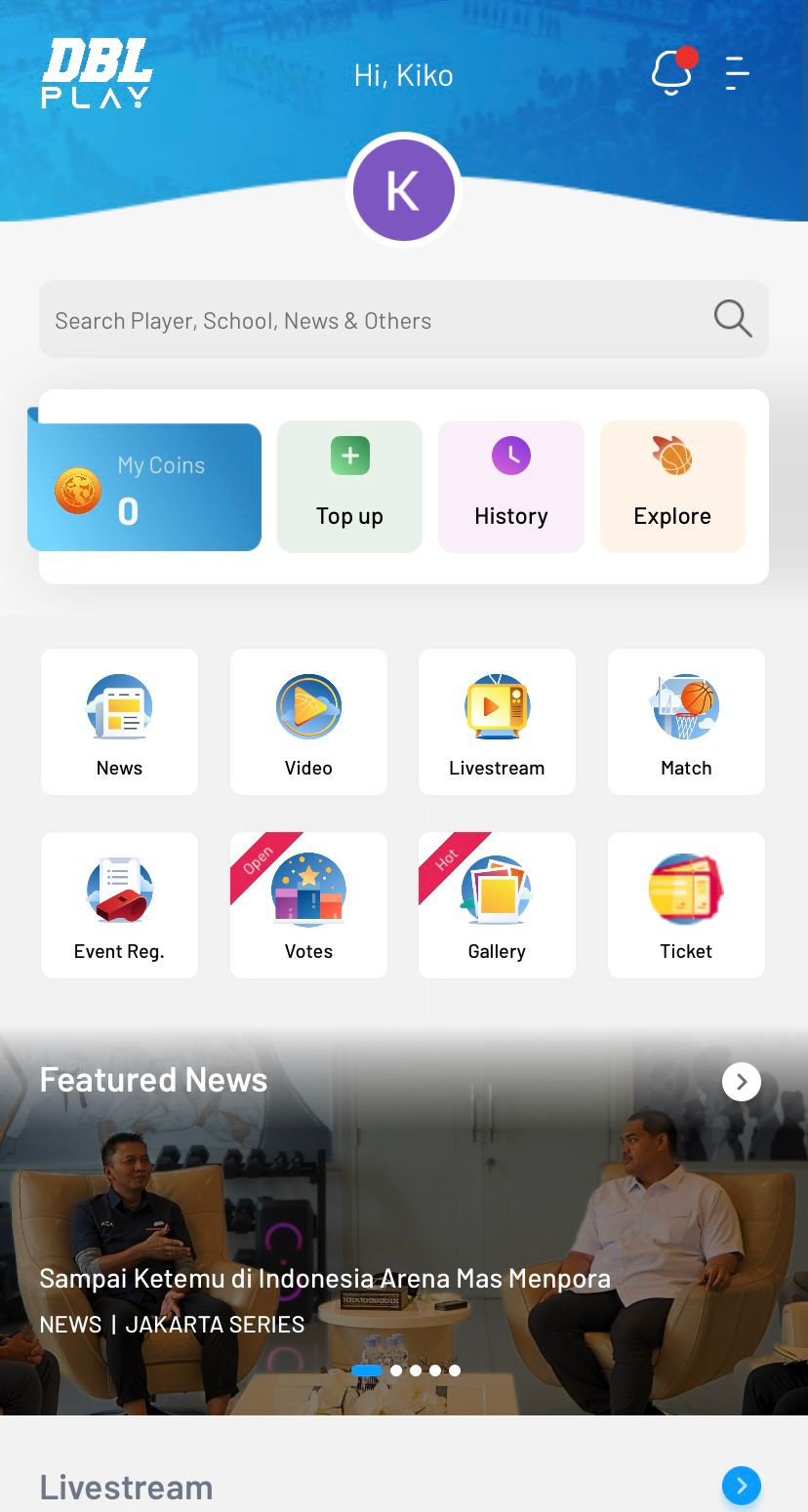This screenshot has width=808, height=1512.
Task: Top up coins
Action: click(x=349, y=487)
